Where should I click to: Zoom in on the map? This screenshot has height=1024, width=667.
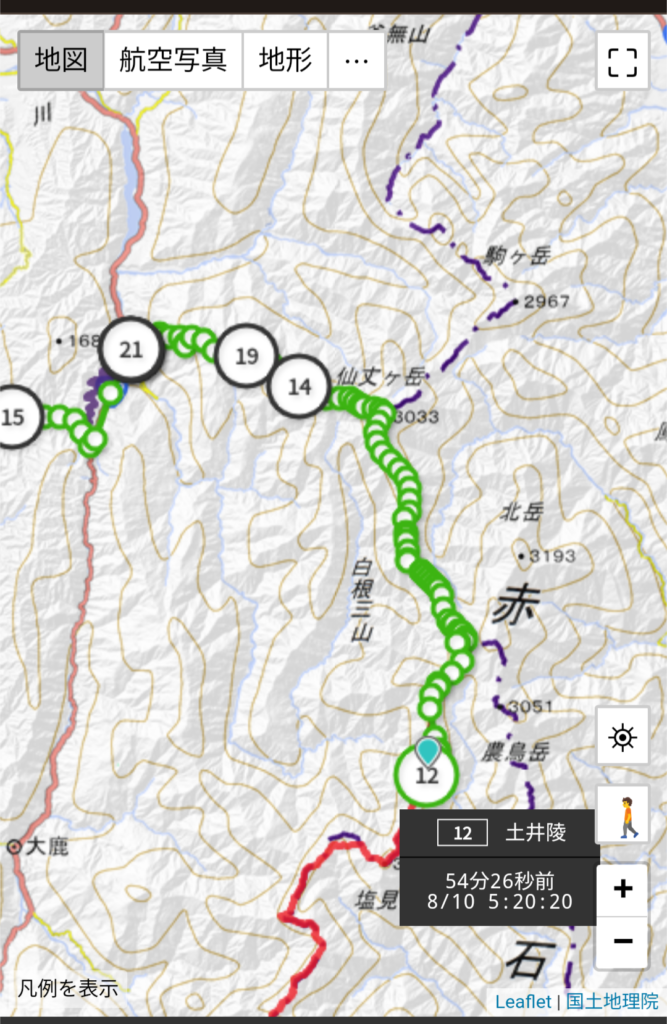(x=623, y=888)
